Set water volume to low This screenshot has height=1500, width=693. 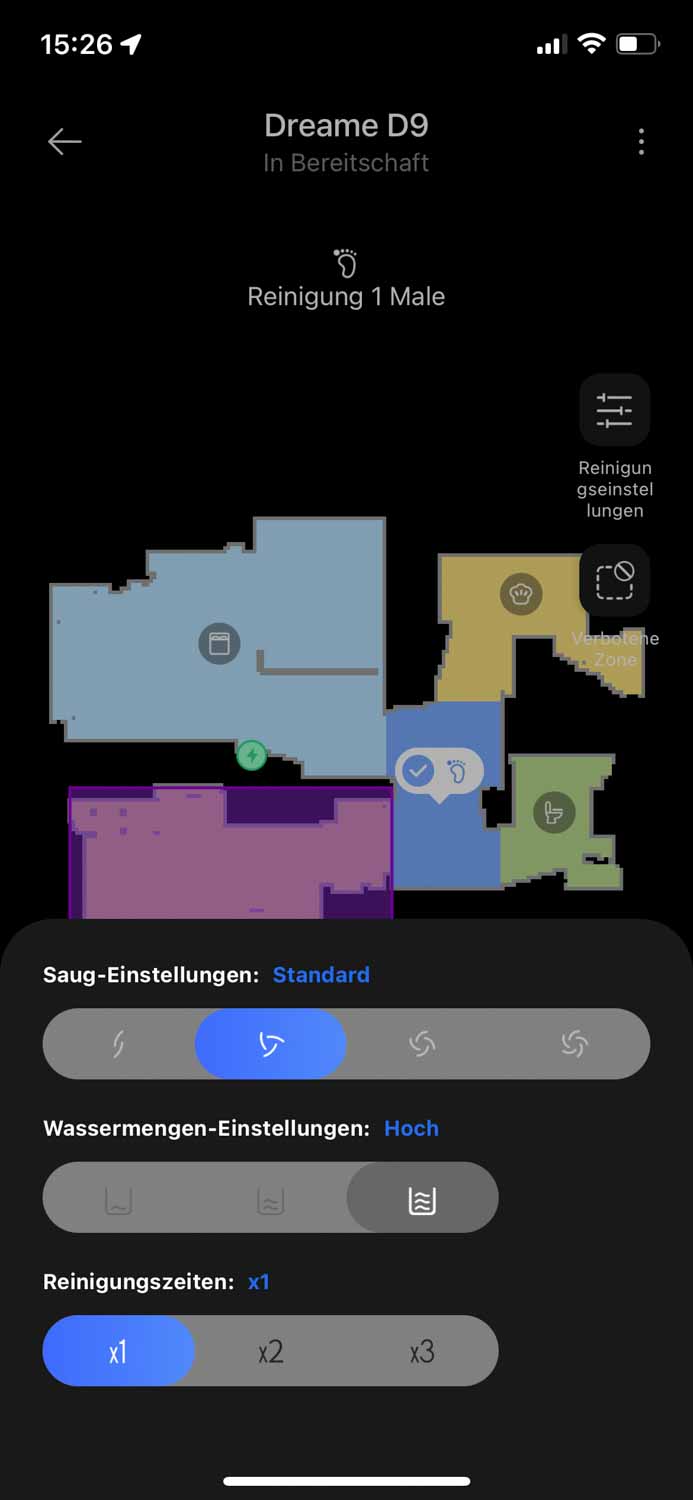click(119, 1198)
